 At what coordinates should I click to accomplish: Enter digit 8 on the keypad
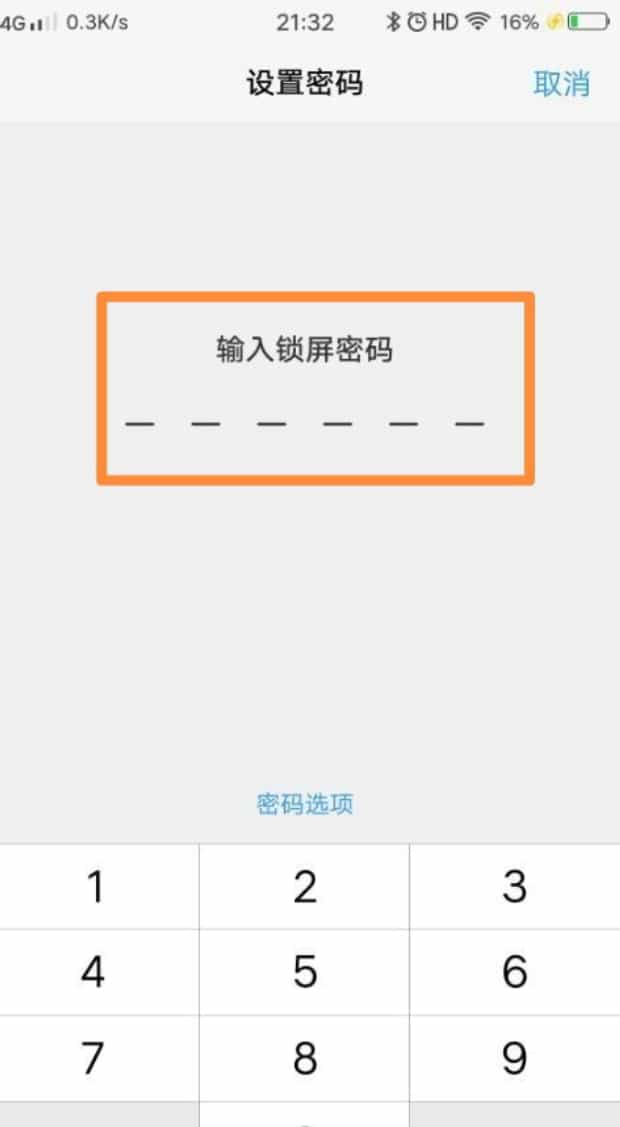pos(305,1058)
